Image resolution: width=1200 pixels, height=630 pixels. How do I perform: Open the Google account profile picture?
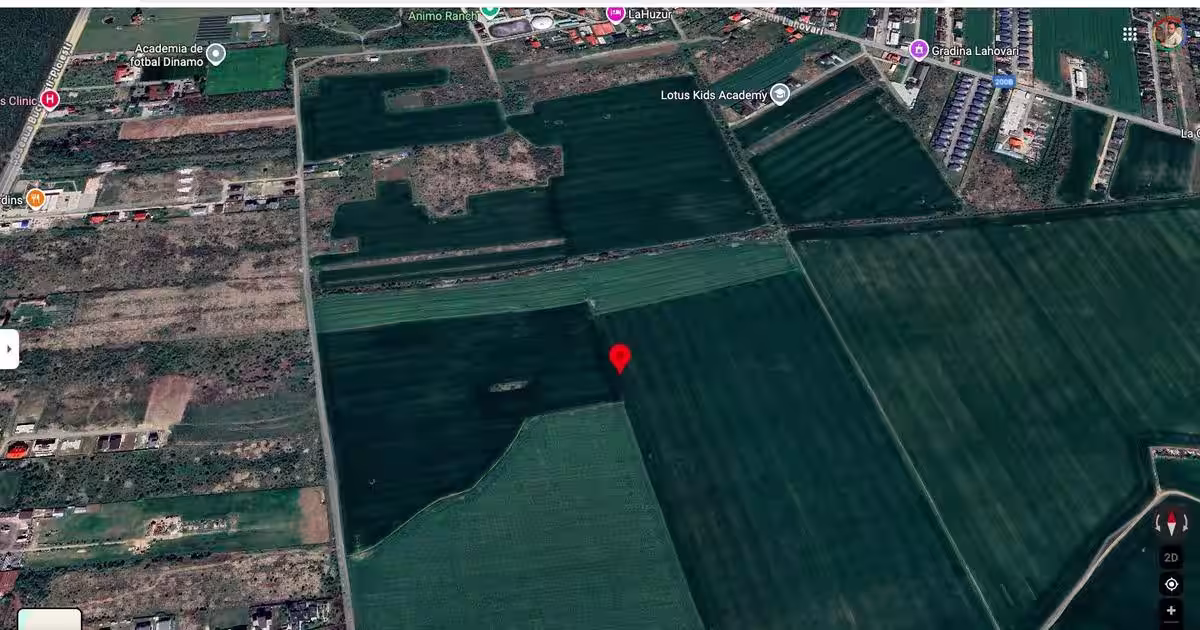[1168, 32]
